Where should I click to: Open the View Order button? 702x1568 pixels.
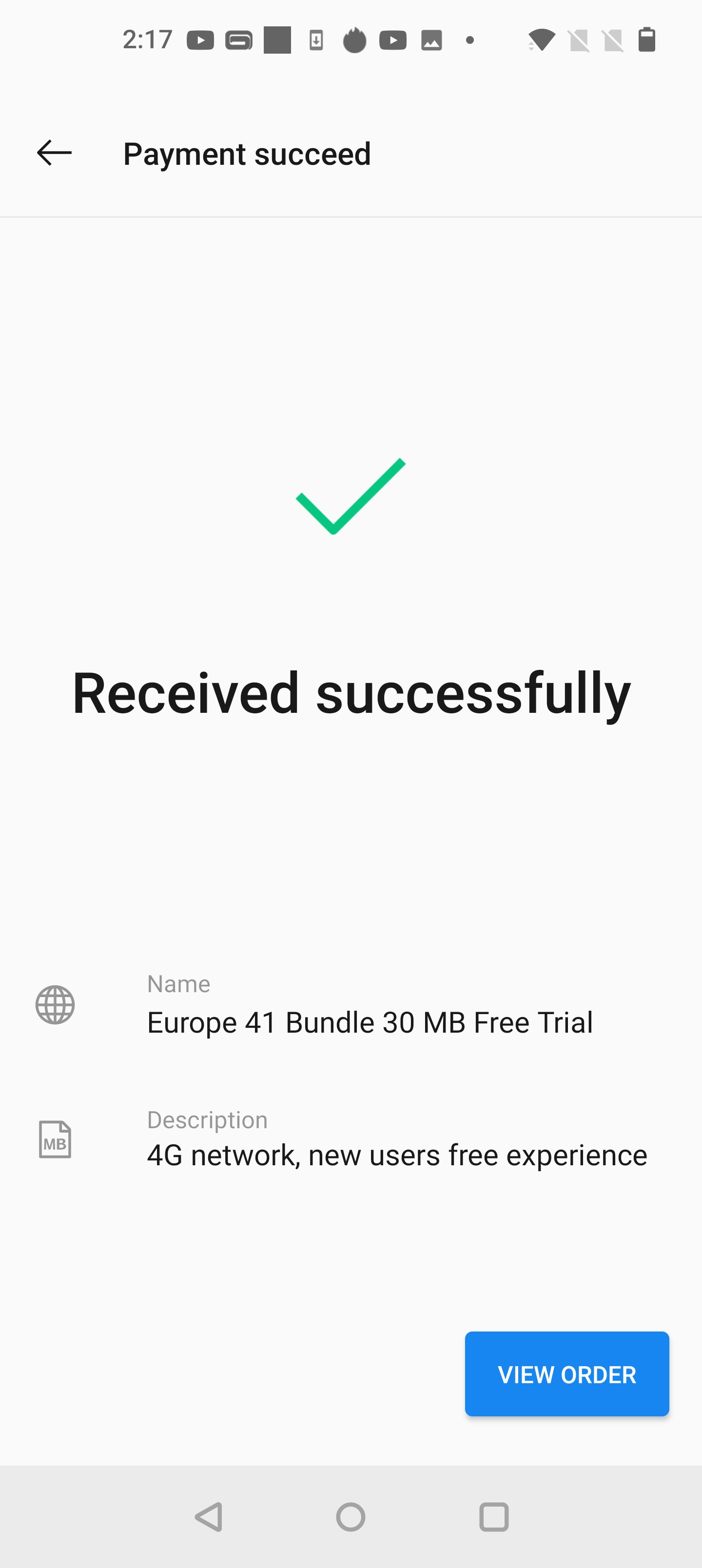[566, 1374]
